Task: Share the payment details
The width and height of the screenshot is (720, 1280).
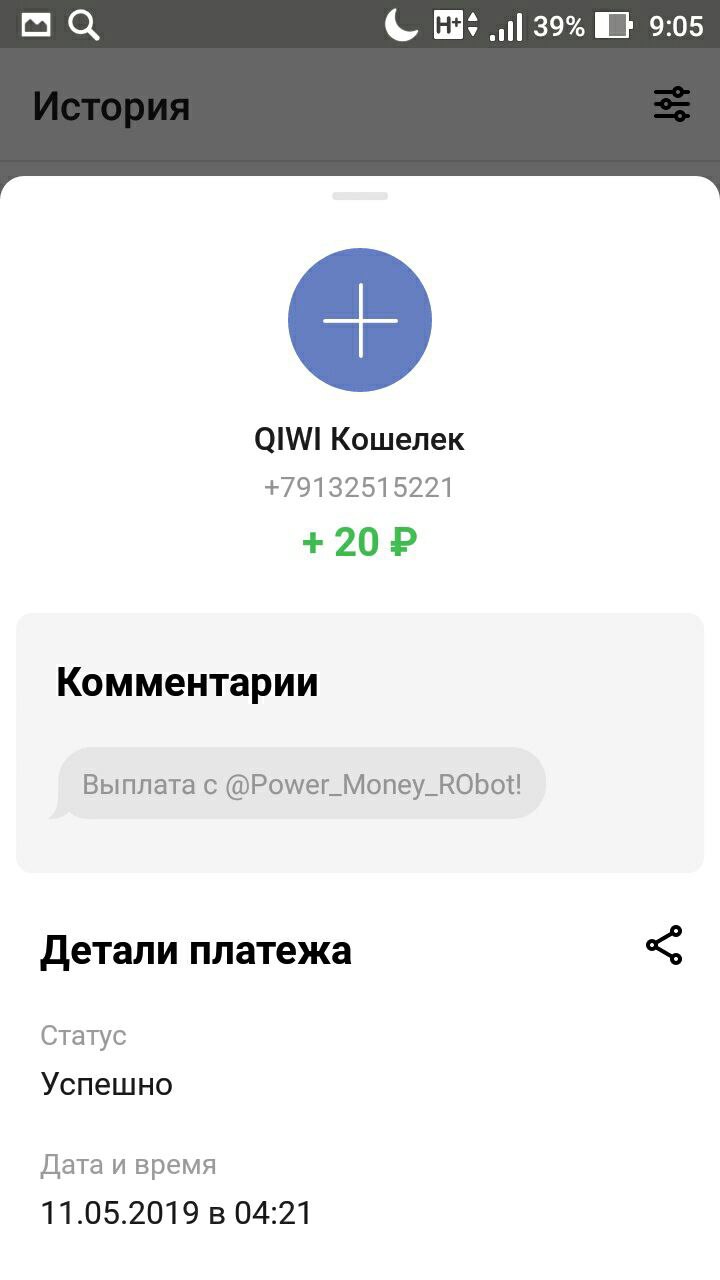Action: tap(664, 945)
